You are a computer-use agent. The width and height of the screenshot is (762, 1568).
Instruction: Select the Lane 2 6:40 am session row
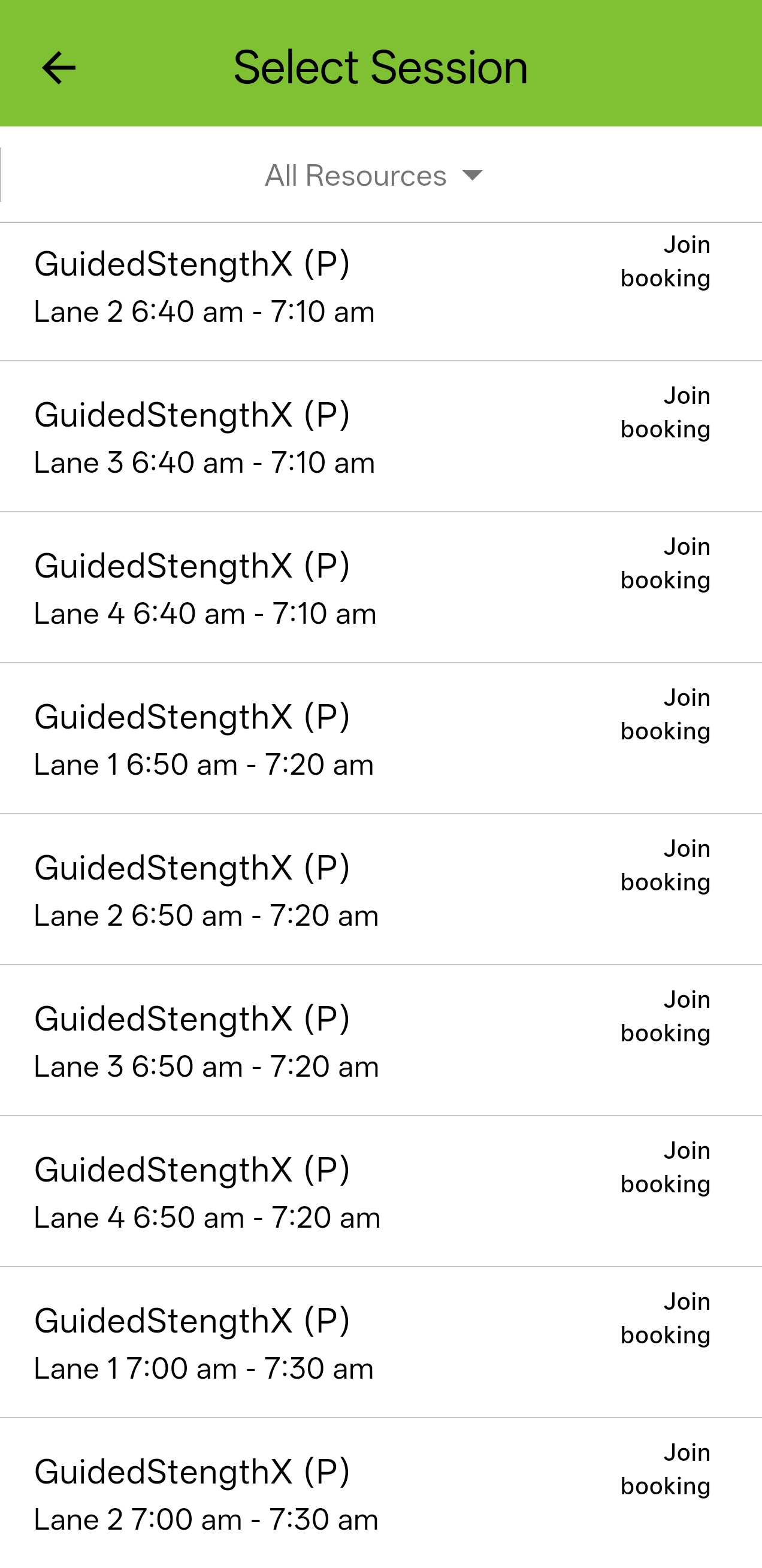click(x=274, y=286)
